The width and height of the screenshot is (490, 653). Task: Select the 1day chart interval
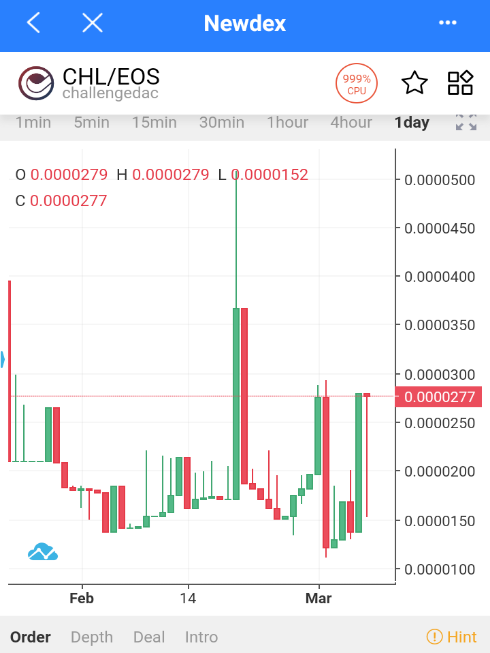[412, 122]
